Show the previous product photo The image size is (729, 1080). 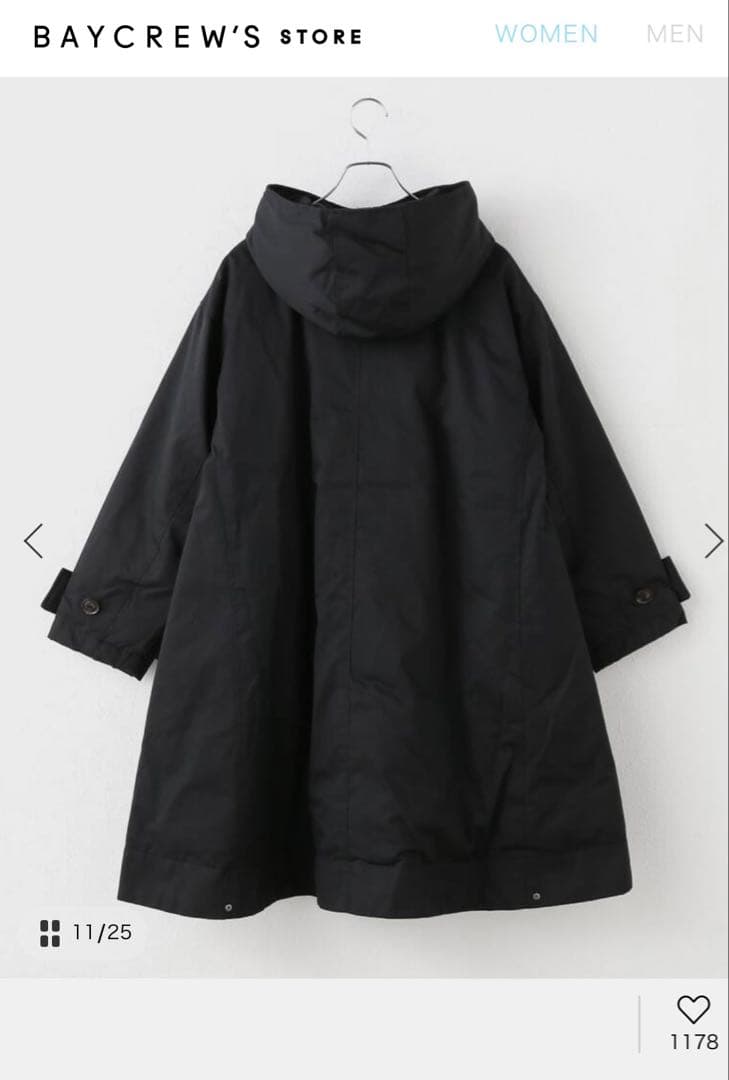pyautogui.click(x=33, y=541)
